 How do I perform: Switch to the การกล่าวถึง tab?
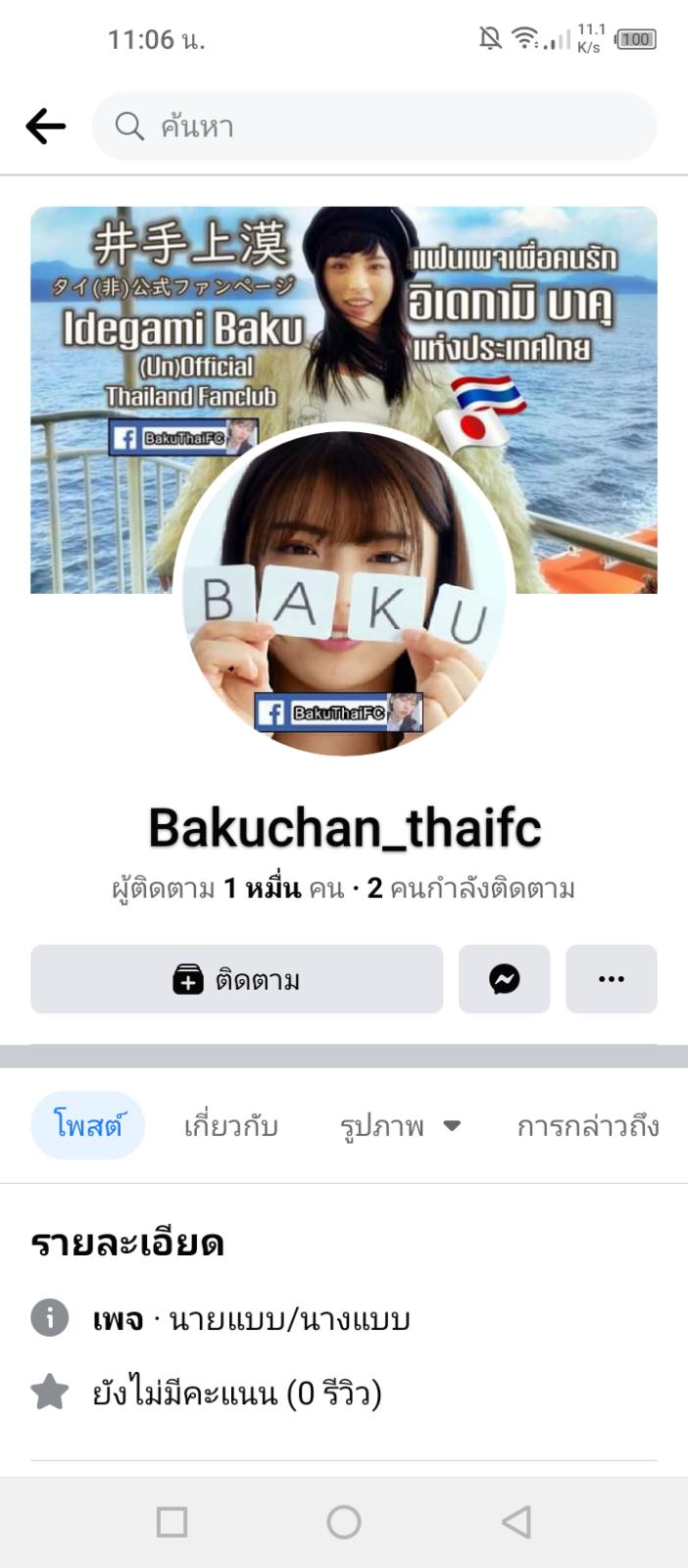(x=587, y=1125)
